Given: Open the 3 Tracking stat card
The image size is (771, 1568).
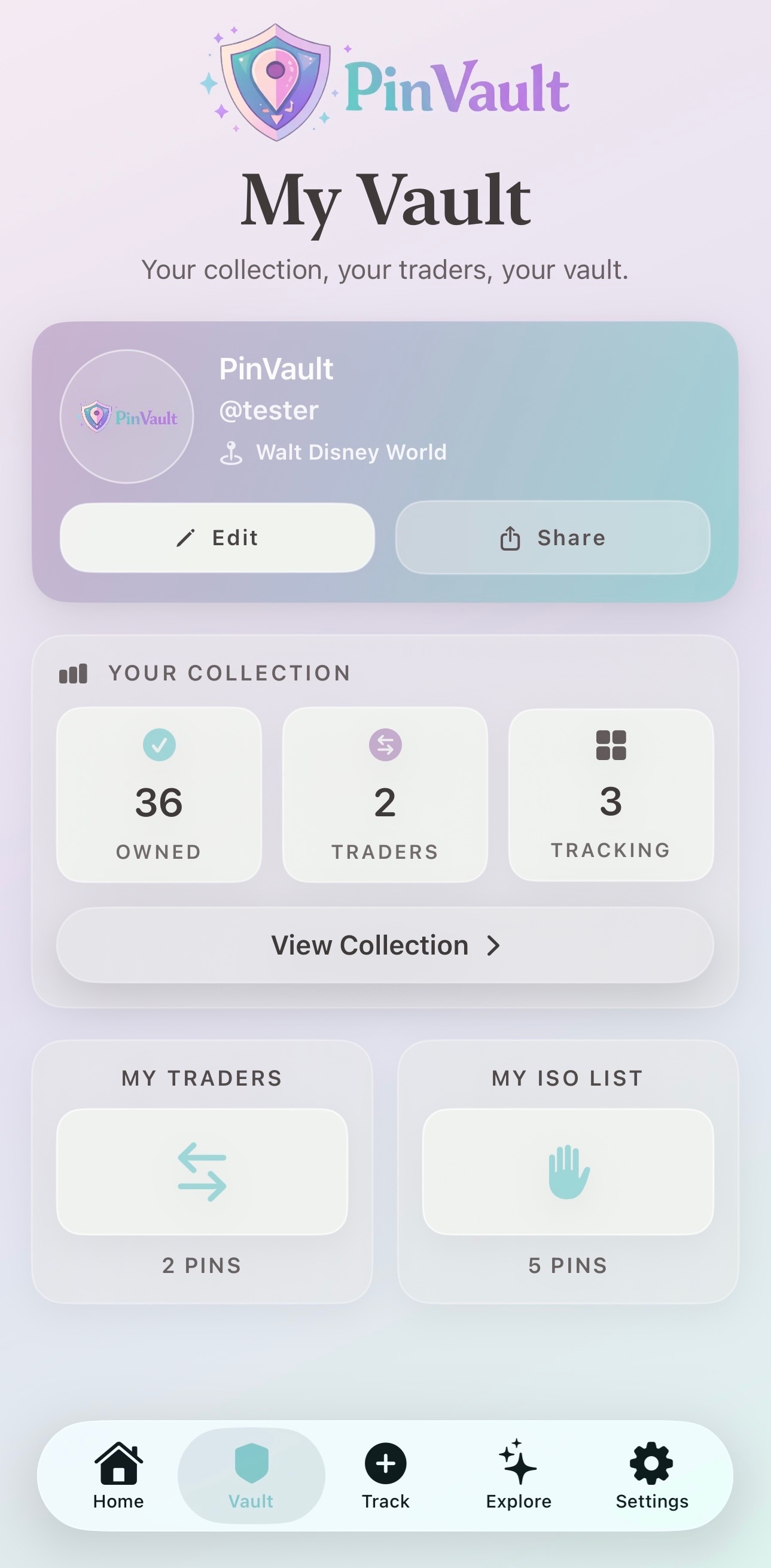Looking at the screenshot, I should (x=610, y=794).
